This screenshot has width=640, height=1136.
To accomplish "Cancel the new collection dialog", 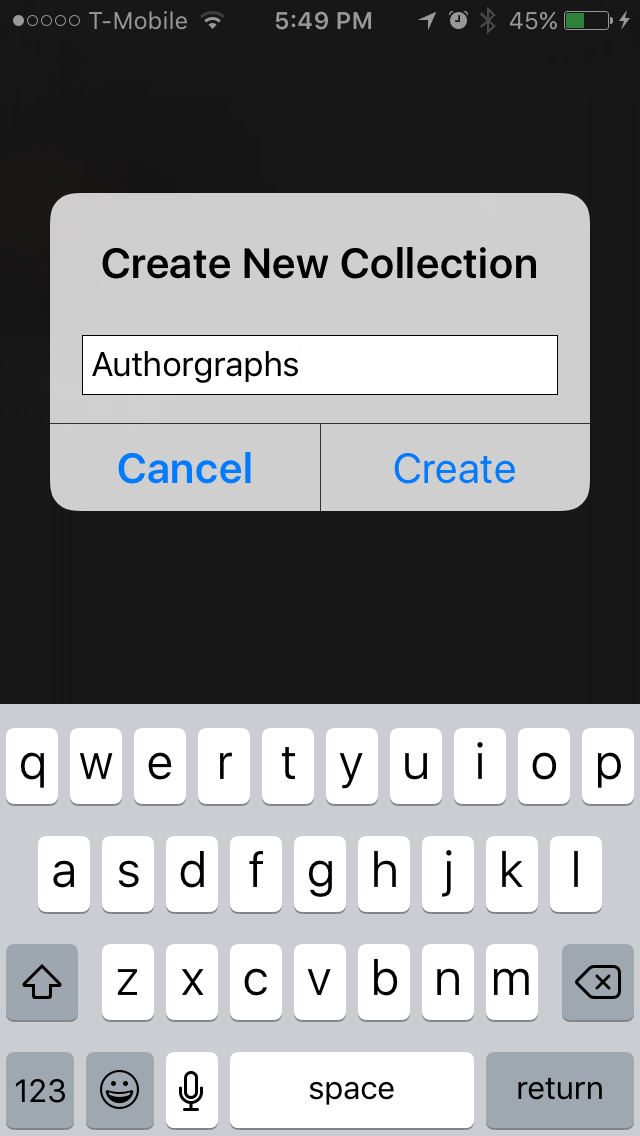I will (185, 468).
